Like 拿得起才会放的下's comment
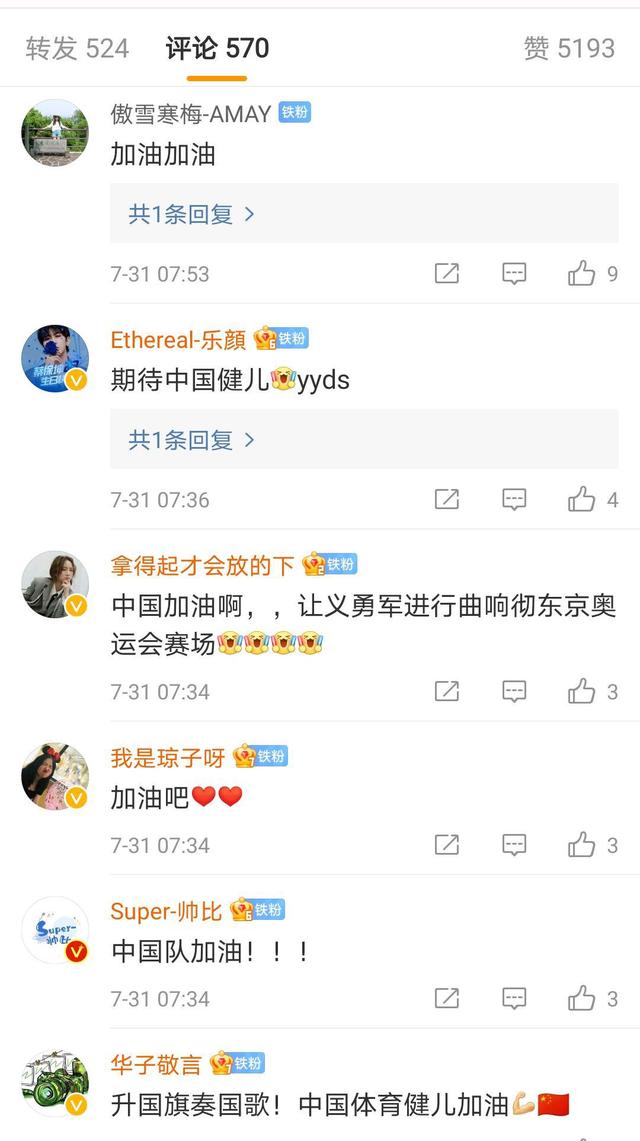The image size is (640, 1141). [582, 691]
